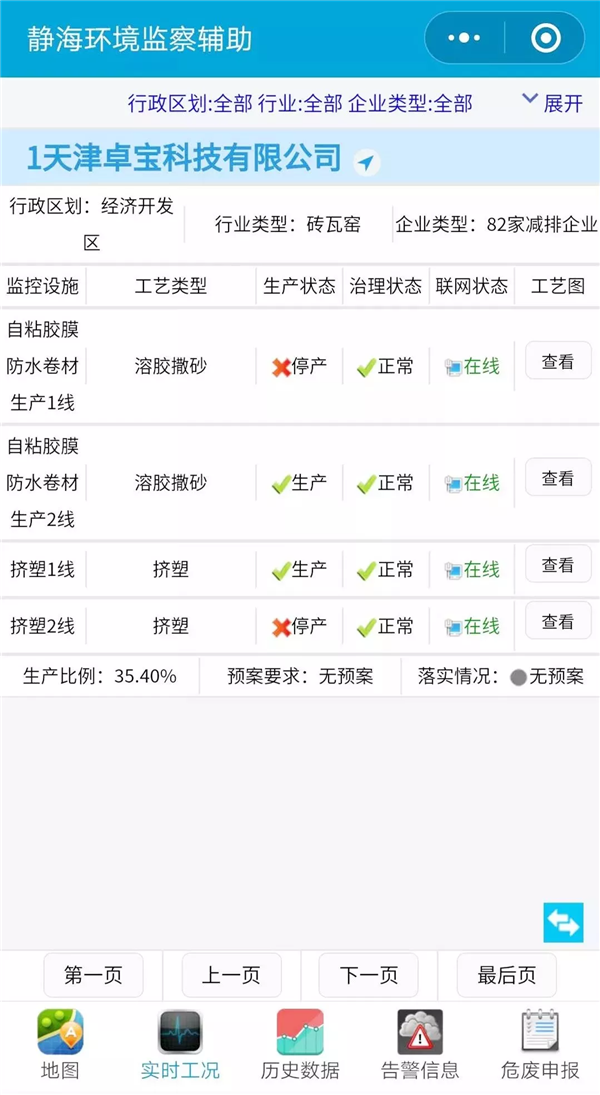
Task: Go to 上一页
Action: click(231, 975)
